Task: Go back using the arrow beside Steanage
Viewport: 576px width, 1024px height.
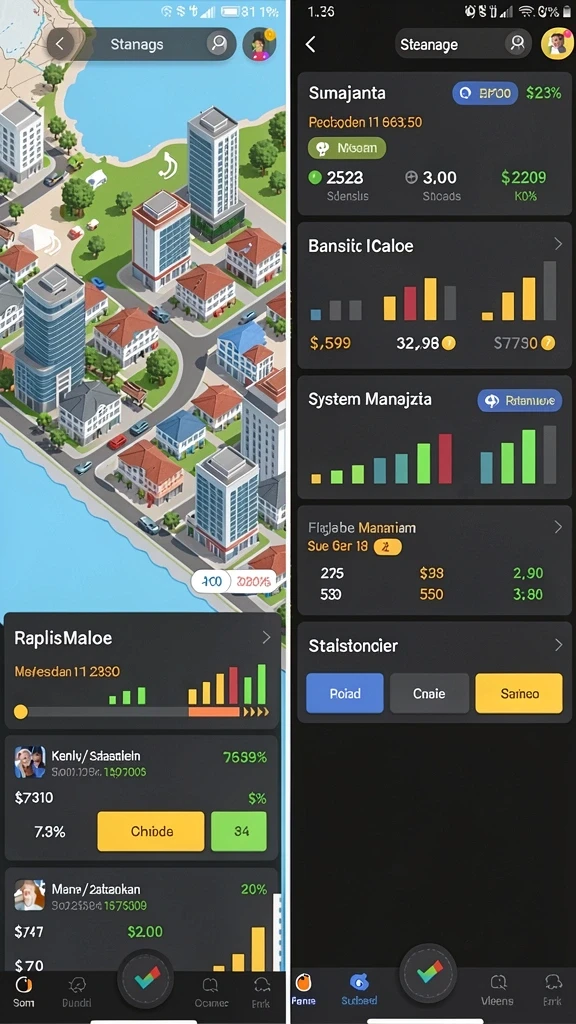Action: 311,44
